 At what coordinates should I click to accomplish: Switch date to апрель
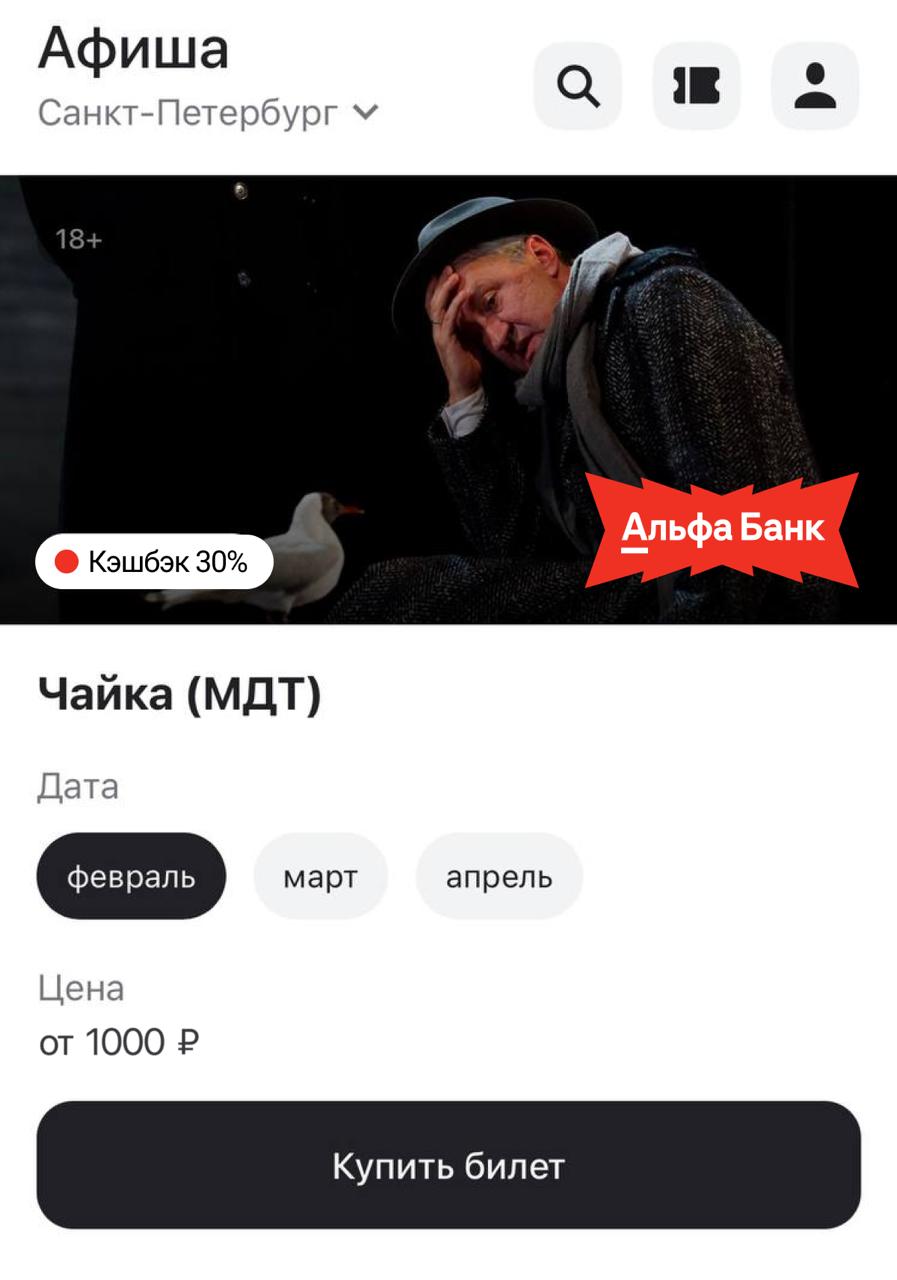click(x=499, y=877)
